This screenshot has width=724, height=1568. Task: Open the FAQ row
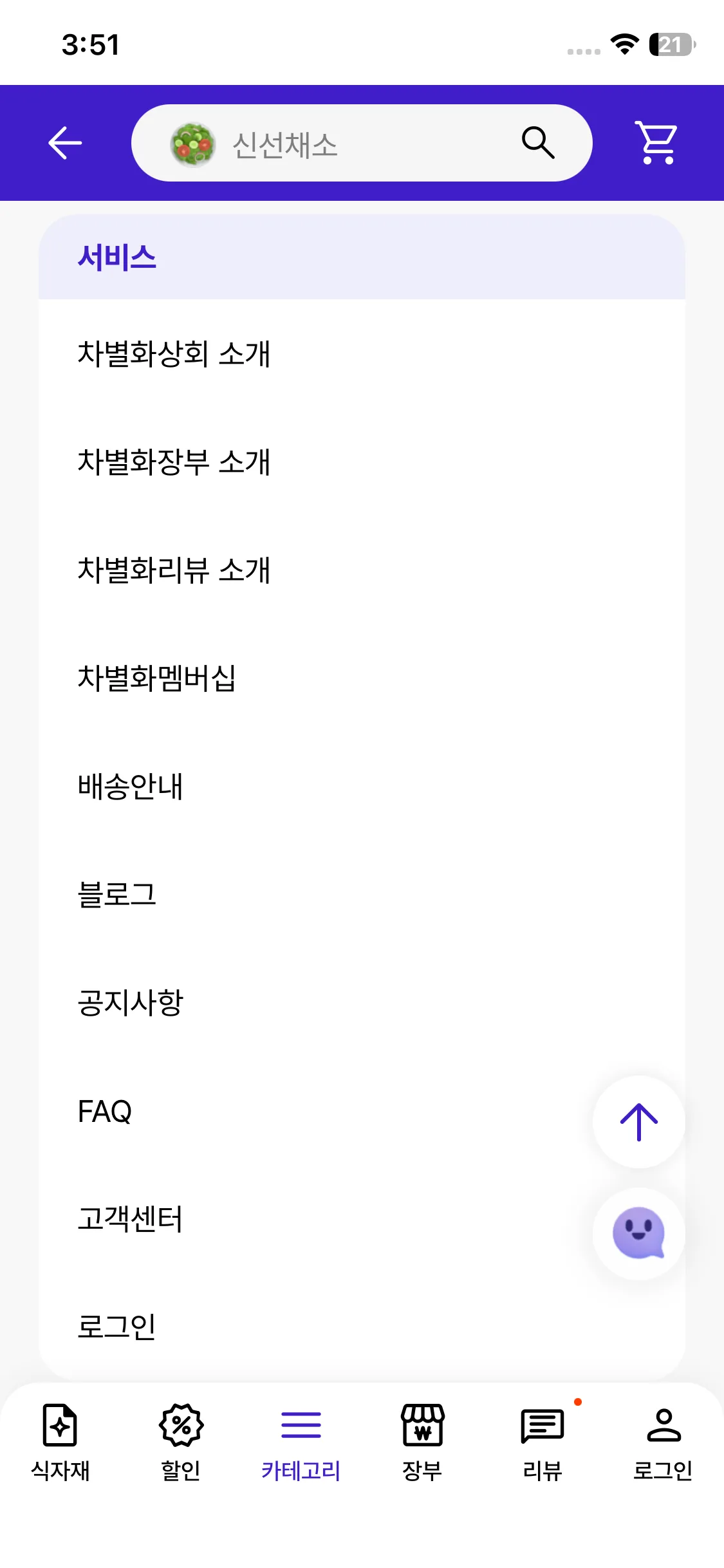tap(105, 1112)
